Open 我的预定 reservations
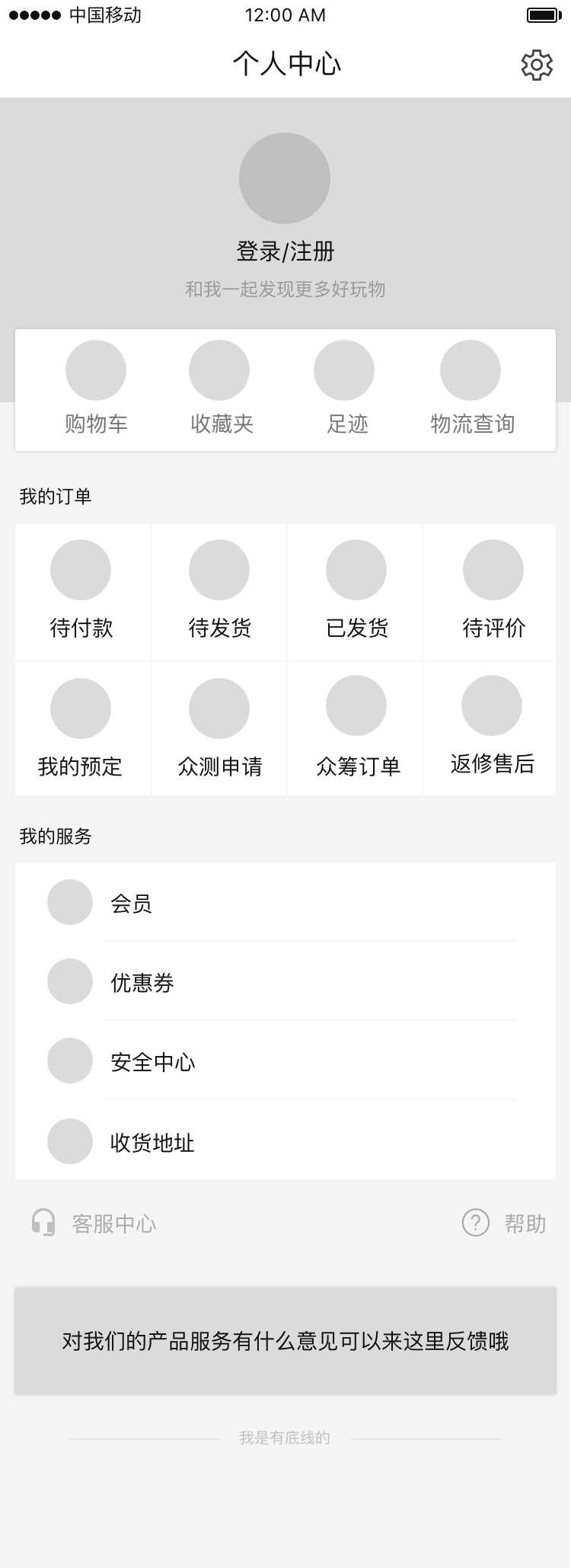This screenshot has height=1568, width=571. pyautogui.click(x=81, y=729)
